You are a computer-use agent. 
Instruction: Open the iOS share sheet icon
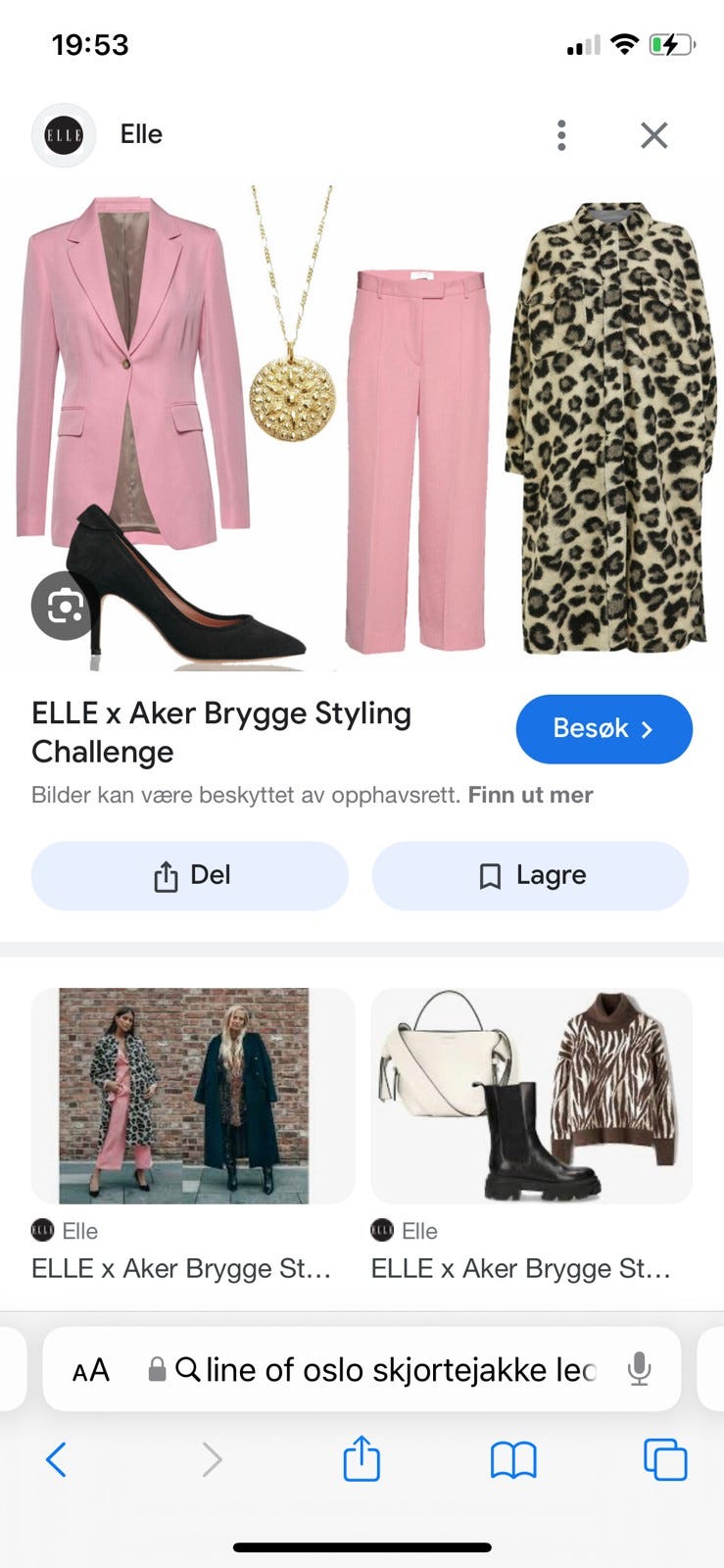click(362, 1459)
